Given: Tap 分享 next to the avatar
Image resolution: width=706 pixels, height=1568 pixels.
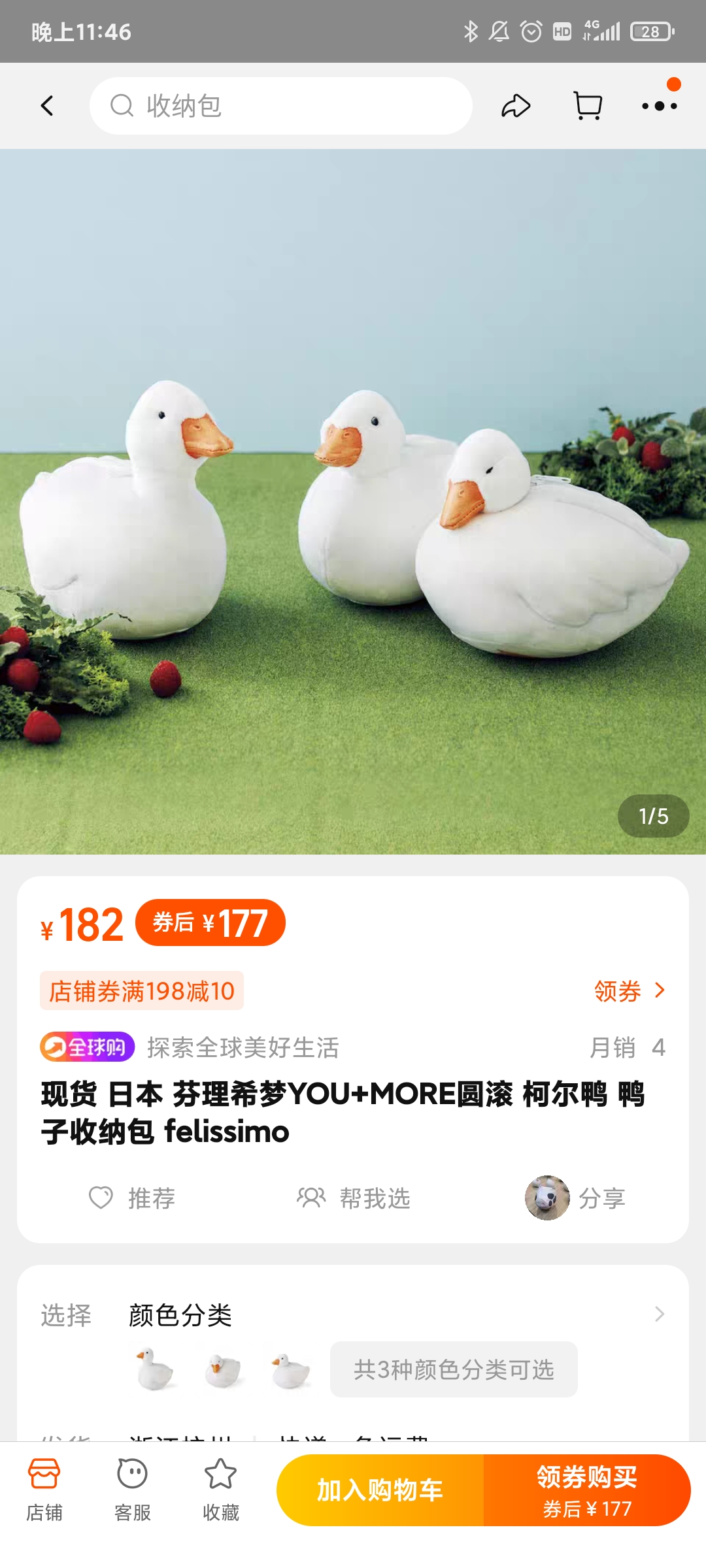Looking at the screenshot, I should pos(601,1198).
